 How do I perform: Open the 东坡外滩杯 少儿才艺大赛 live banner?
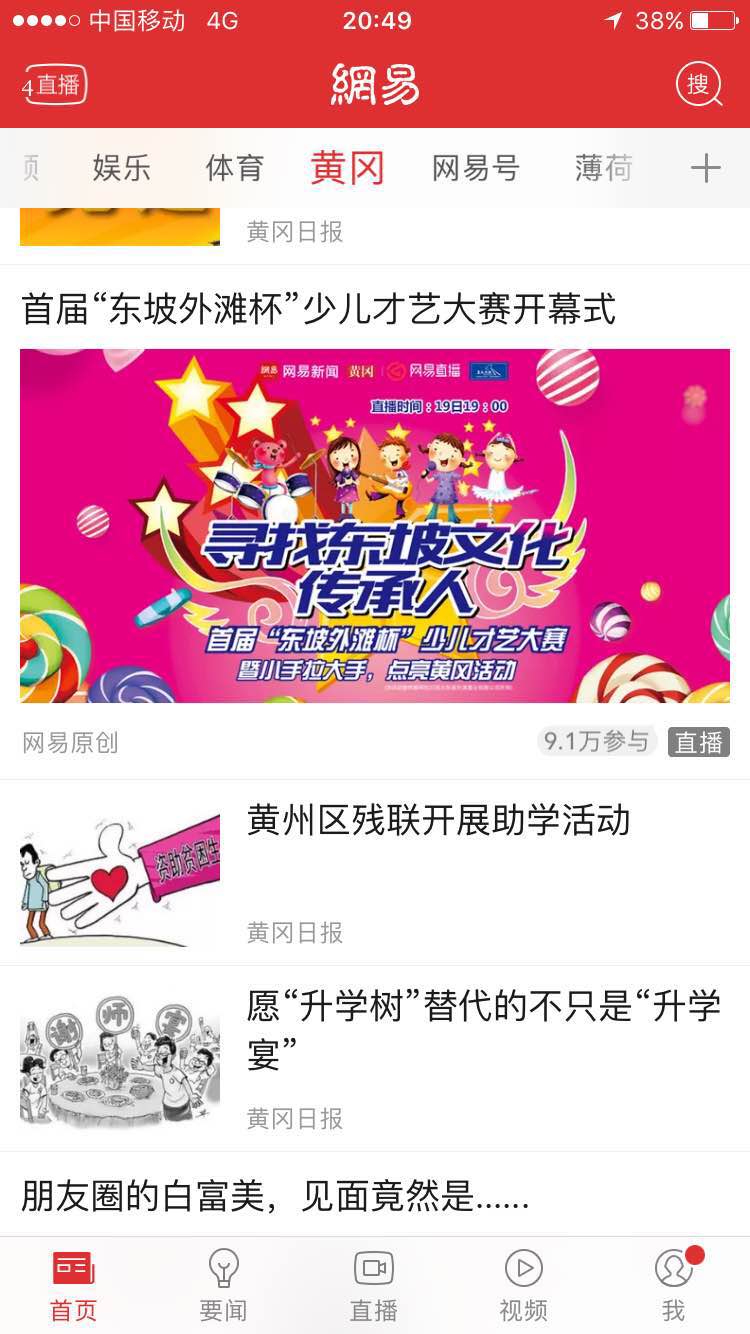point(375,525)
